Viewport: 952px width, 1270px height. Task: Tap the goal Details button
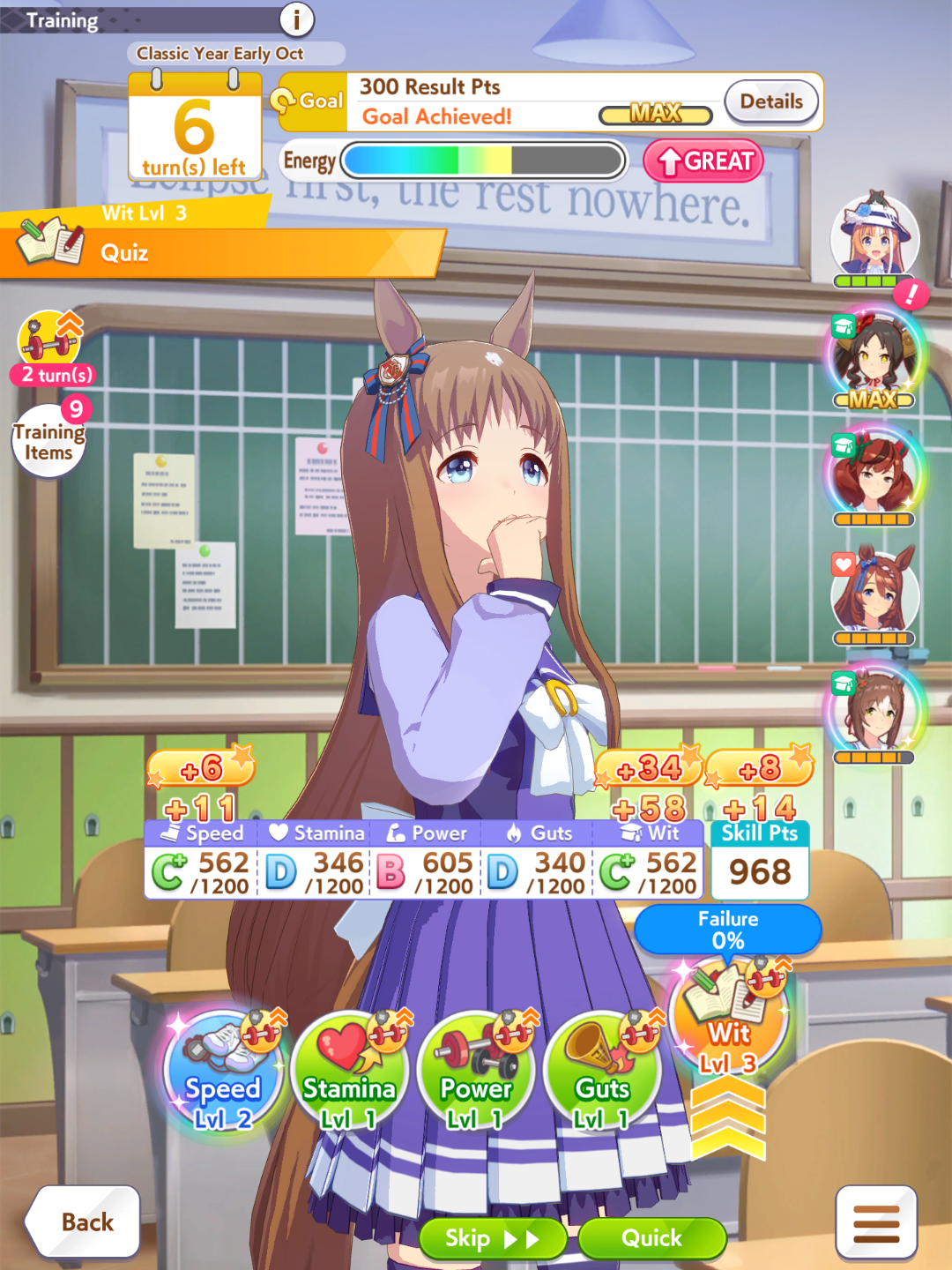click(x=771, y=102)
